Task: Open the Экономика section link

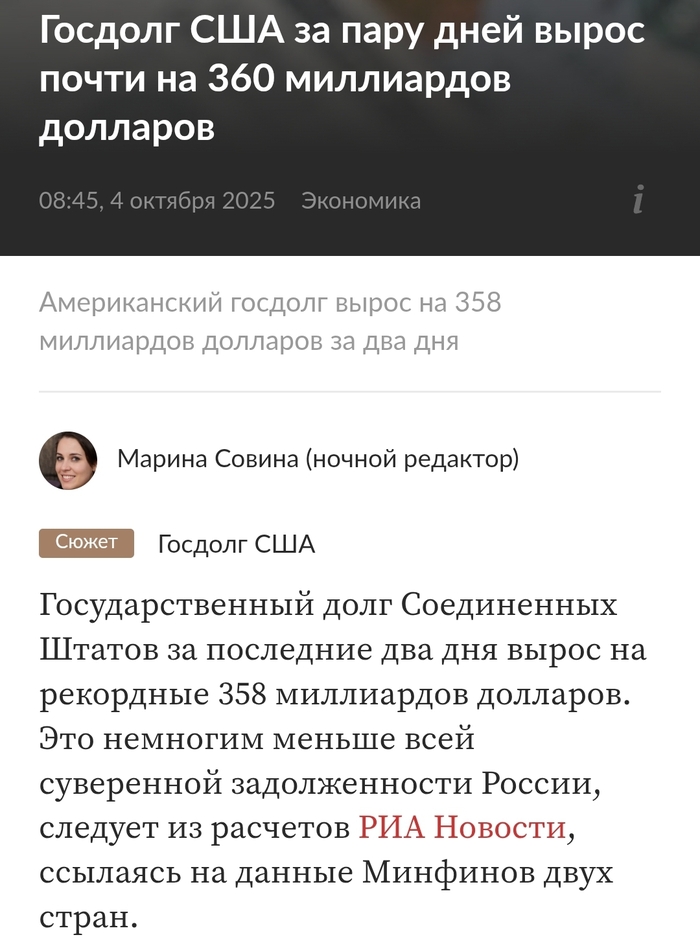Action: (x=361, y=200)
